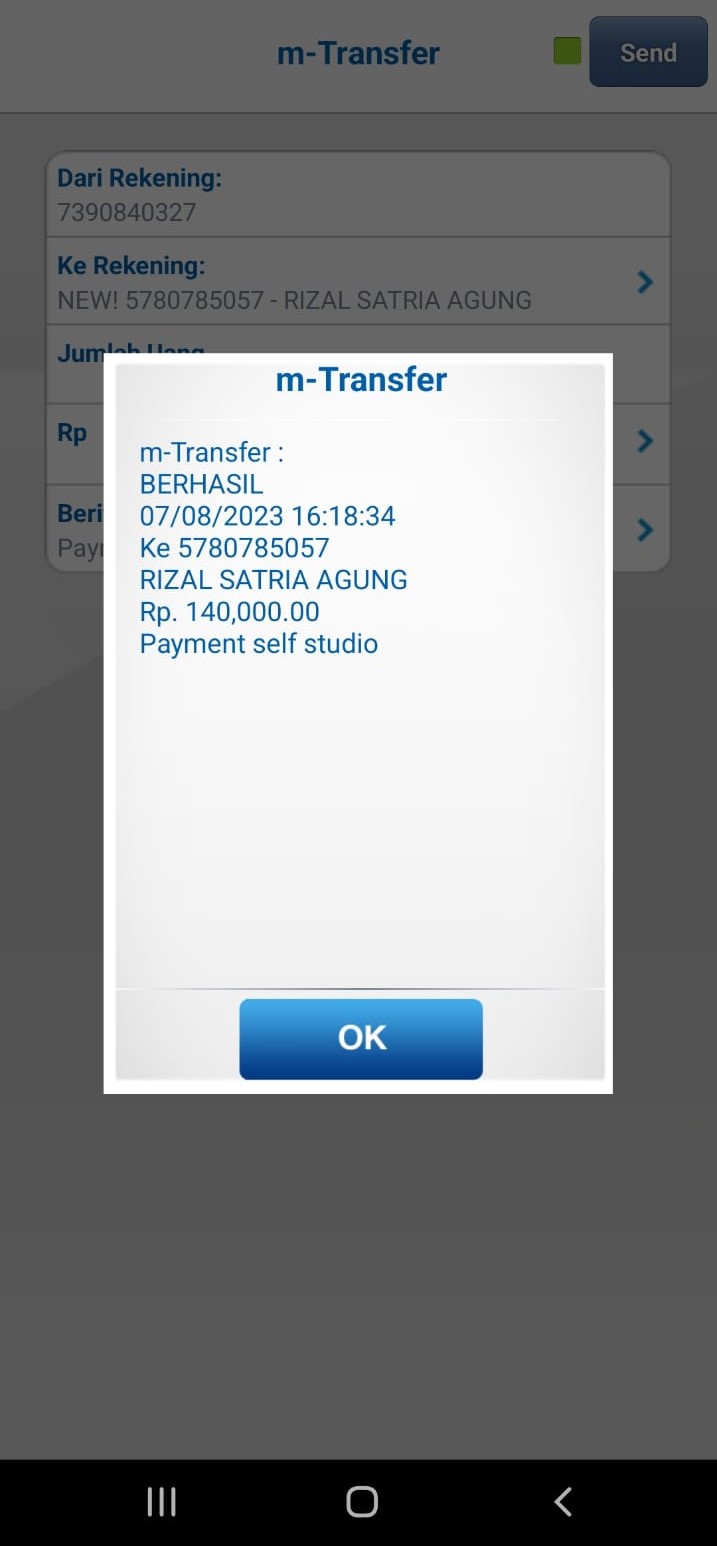Viewport: 717px width, 1546px height.
Task: Open the Ke Rekening destination account row
Action: click(357, 282)
